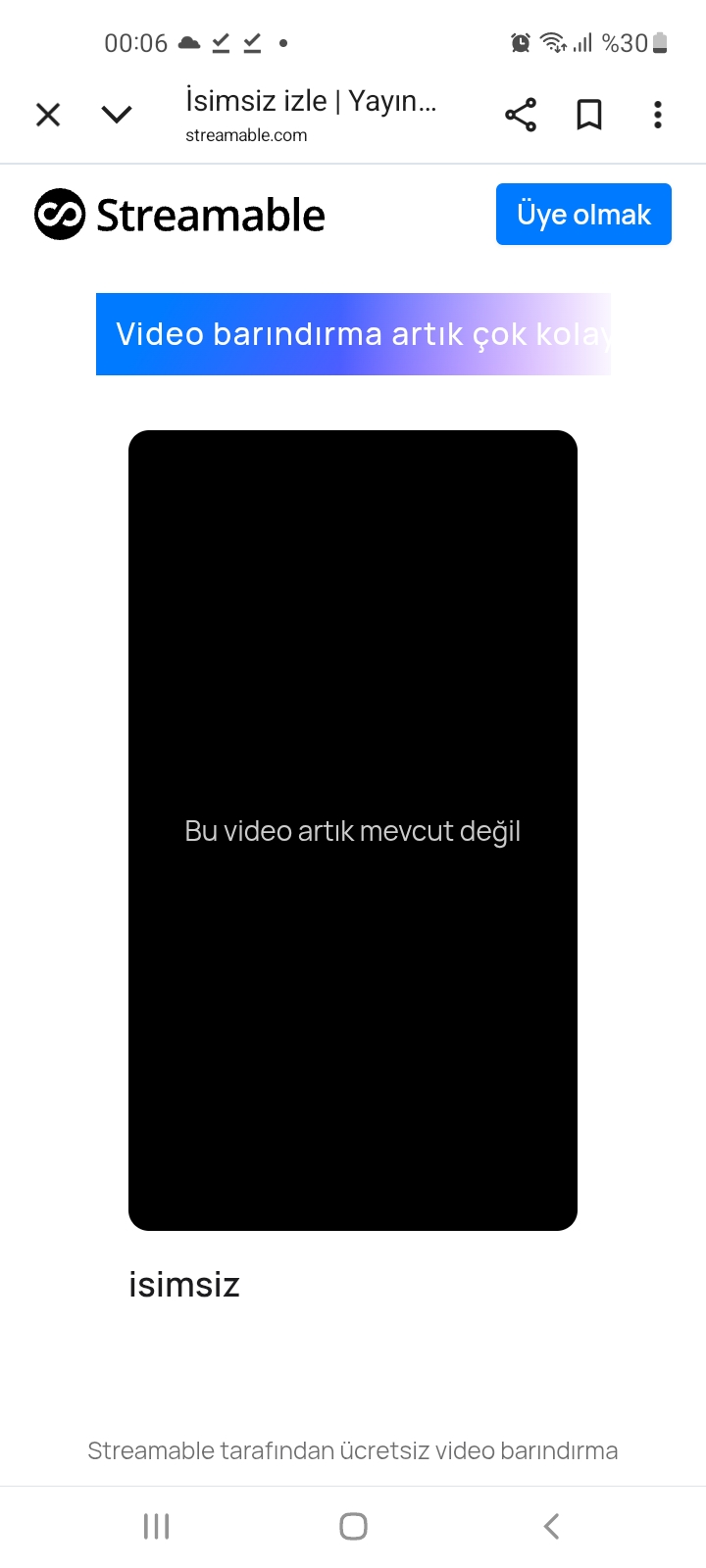Open the browser overflow menu
This screenshot has height=1568, width=706.
point(658,115)
